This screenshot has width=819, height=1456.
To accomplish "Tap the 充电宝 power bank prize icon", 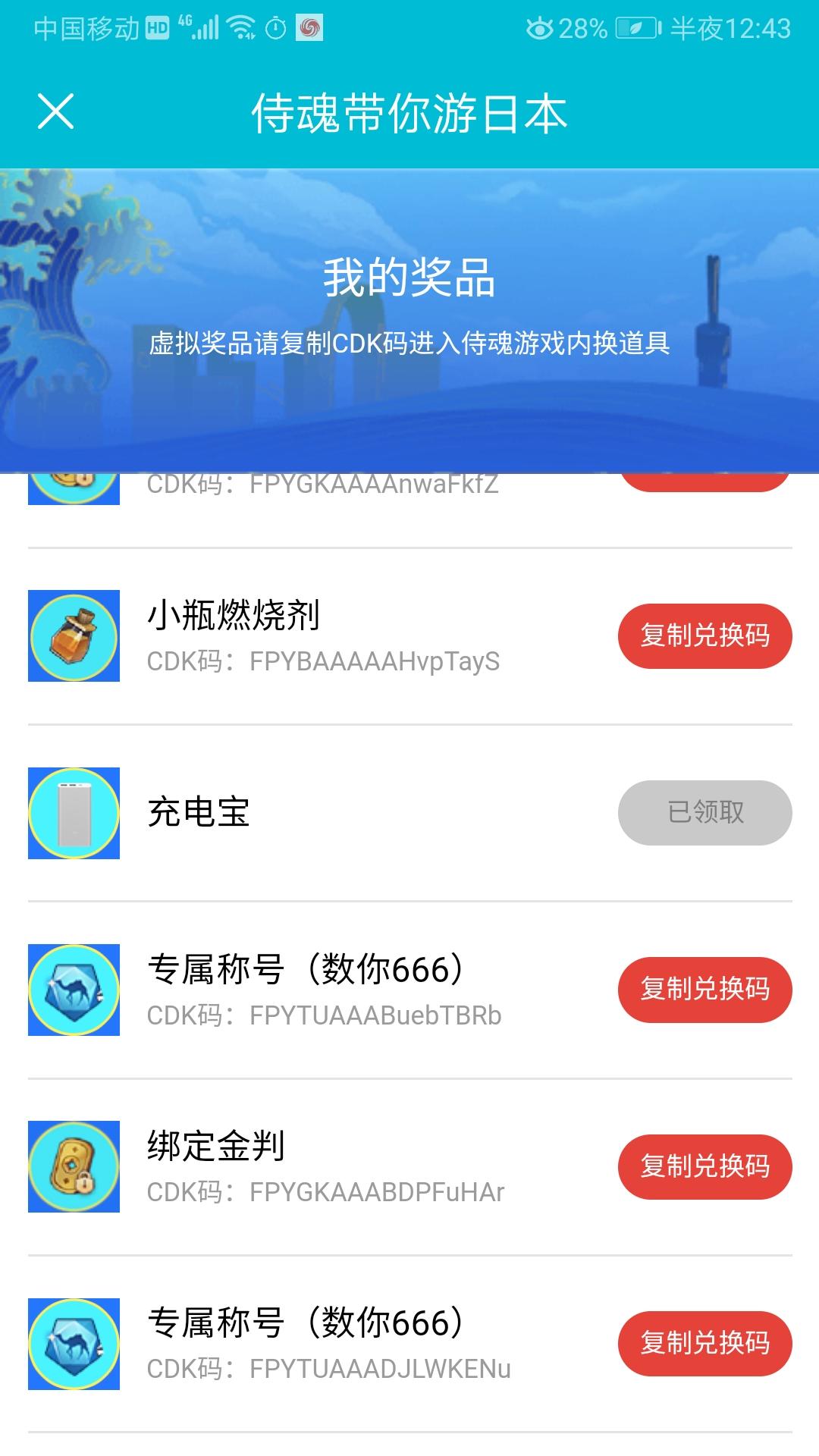I will 73,813.
